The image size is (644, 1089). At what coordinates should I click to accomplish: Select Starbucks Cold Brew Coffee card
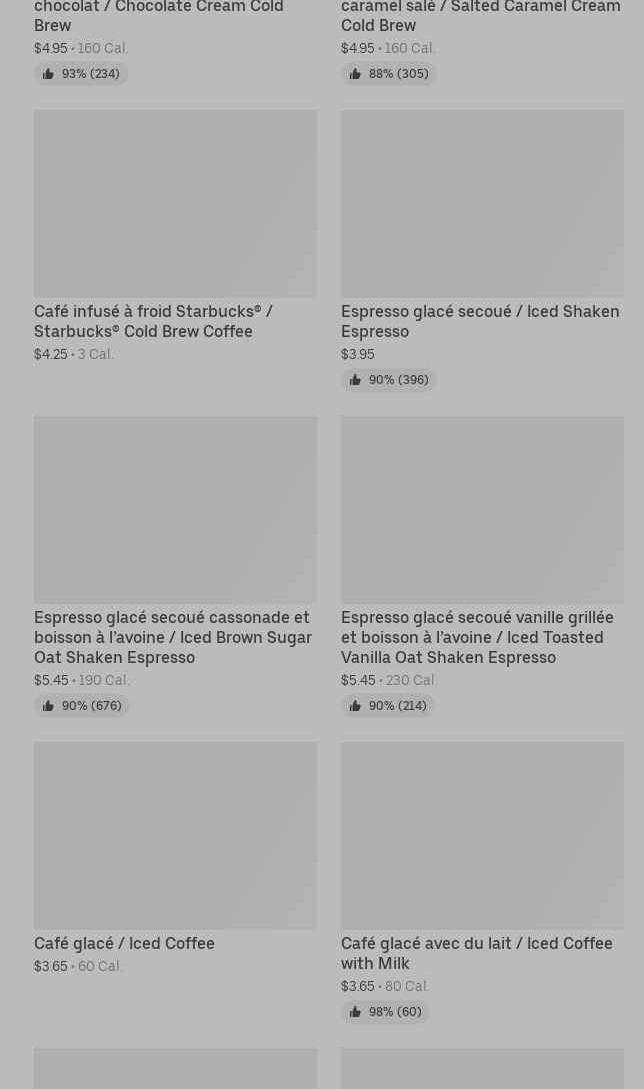point(175,236)
